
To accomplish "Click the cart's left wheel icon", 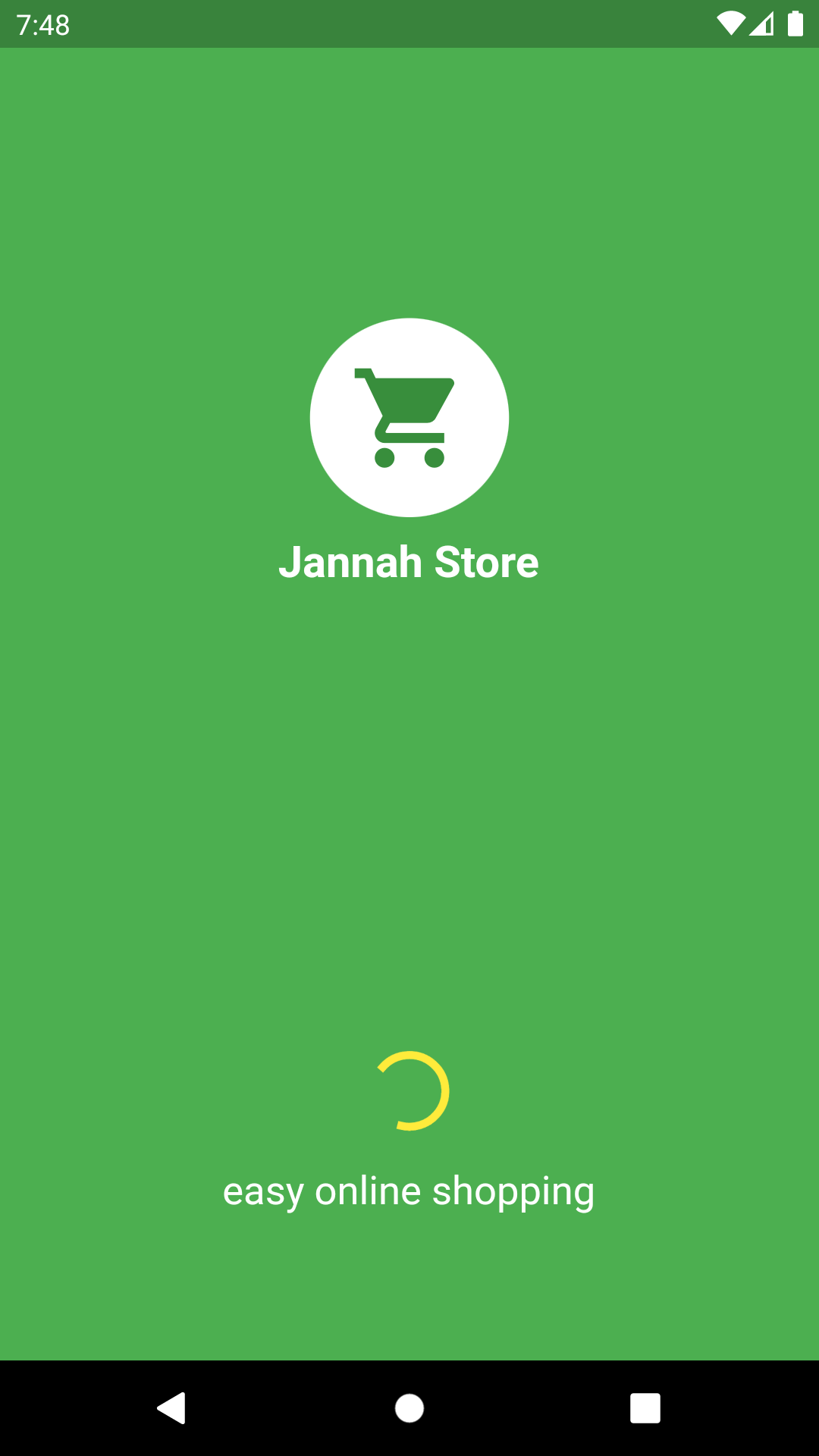I will [x=385, y=457].
